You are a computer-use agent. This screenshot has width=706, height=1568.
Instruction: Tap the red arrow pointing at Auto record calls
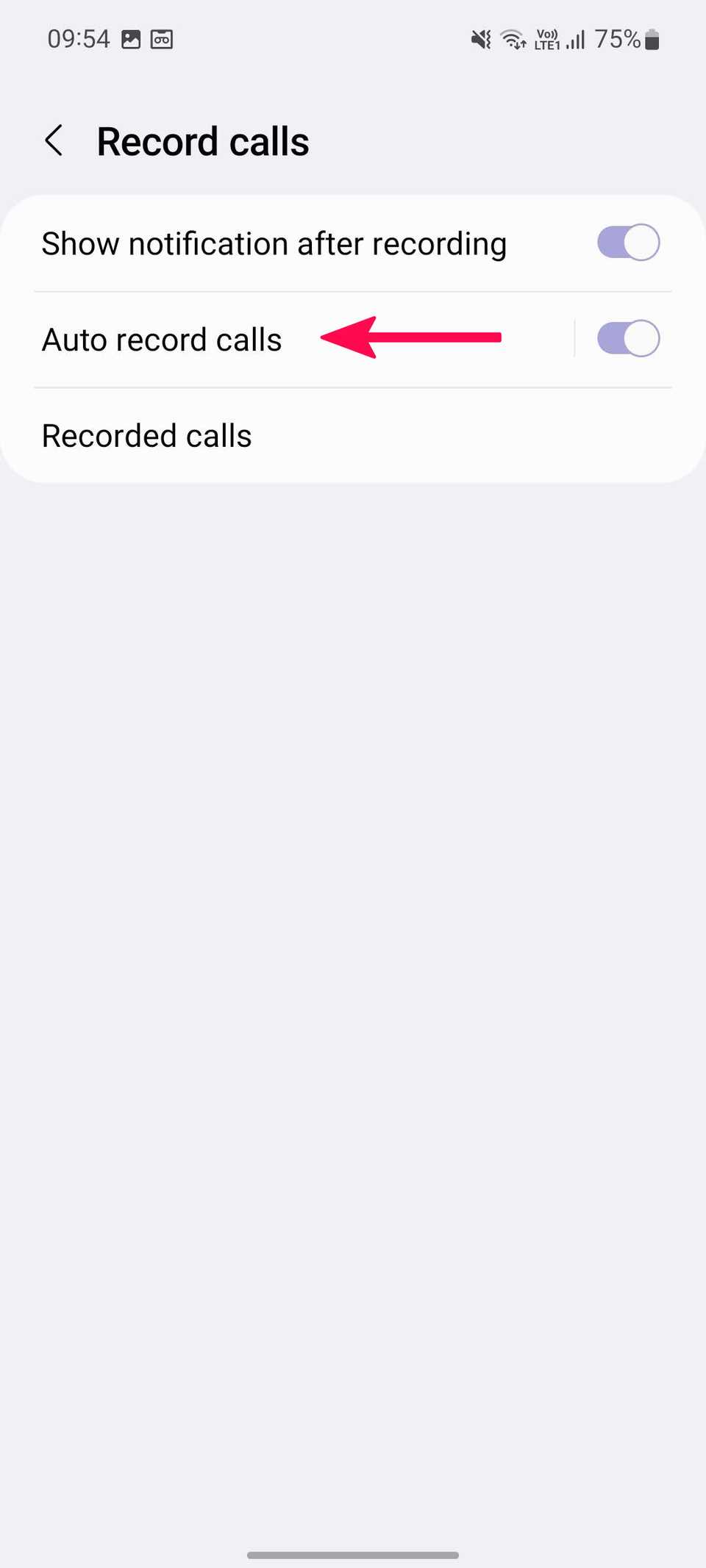(x=412, y=338)
